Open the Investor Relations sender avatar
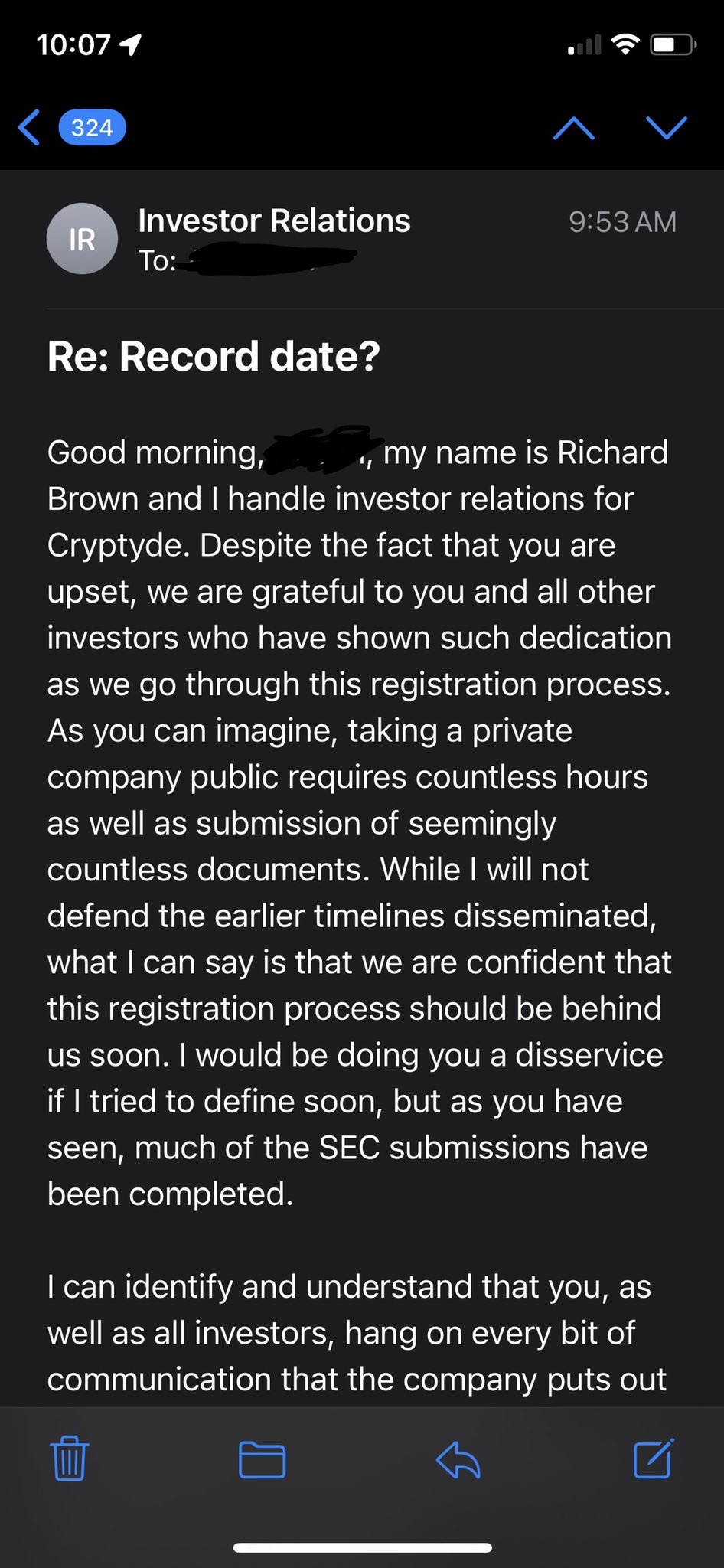Image resolution: width=724 pixels, height=1568 pixels. 82,239
